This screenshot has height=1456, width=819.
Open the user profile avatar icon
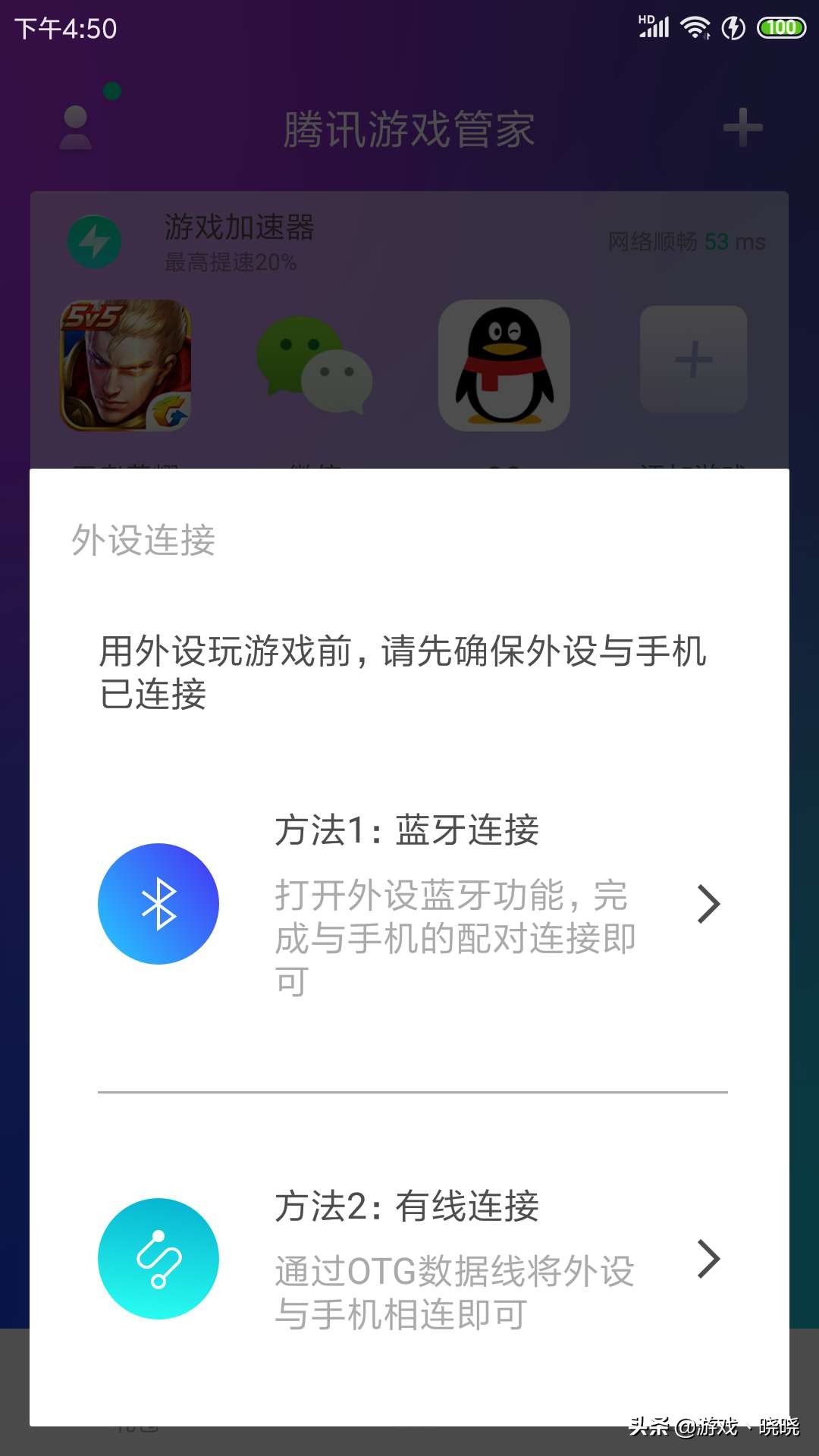click(x=76, y=127)
